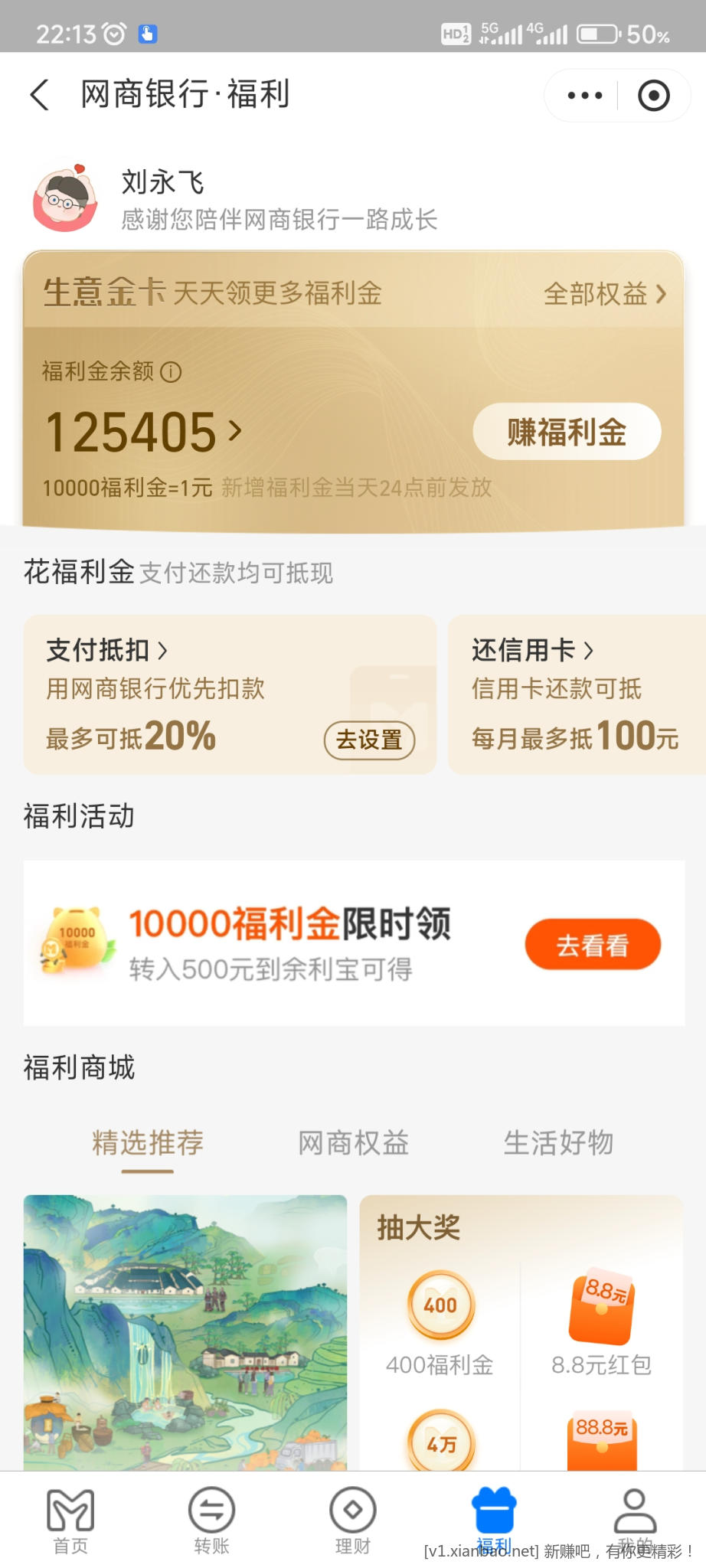Tap the 赚福利金 button

567,432
